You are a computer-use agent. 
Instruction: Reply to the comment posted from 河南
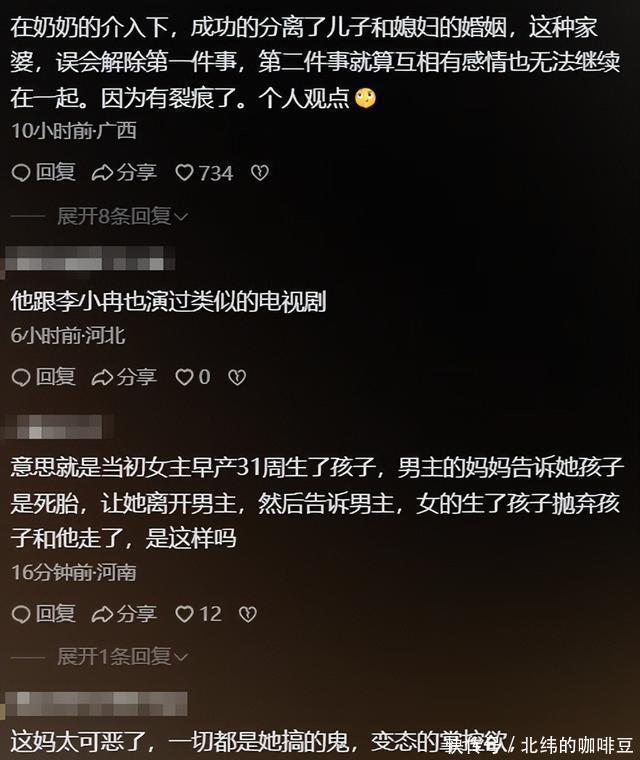point(43,613)
